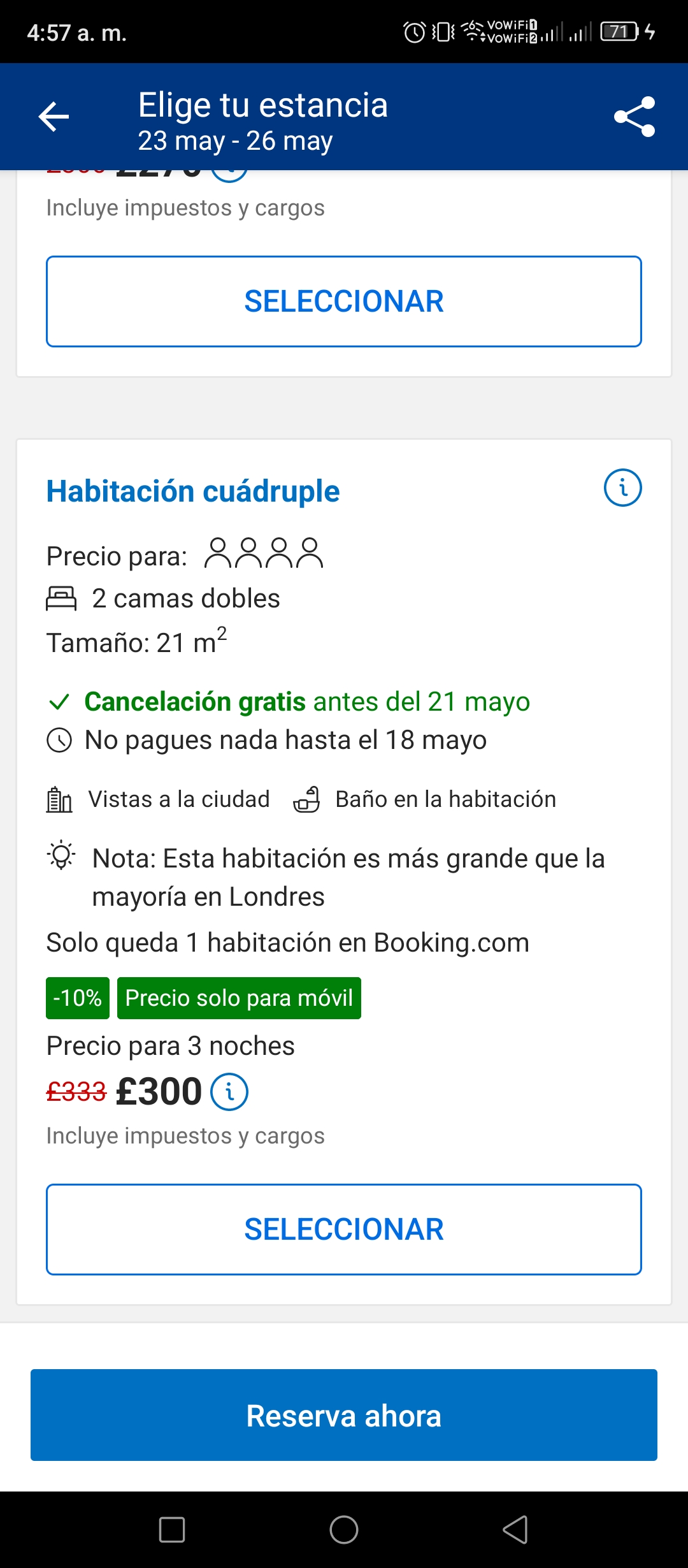This screenshot has height=1568, width=688.
Task: Select the Habitación cuádruple room
Action: tap(344, 1230)
